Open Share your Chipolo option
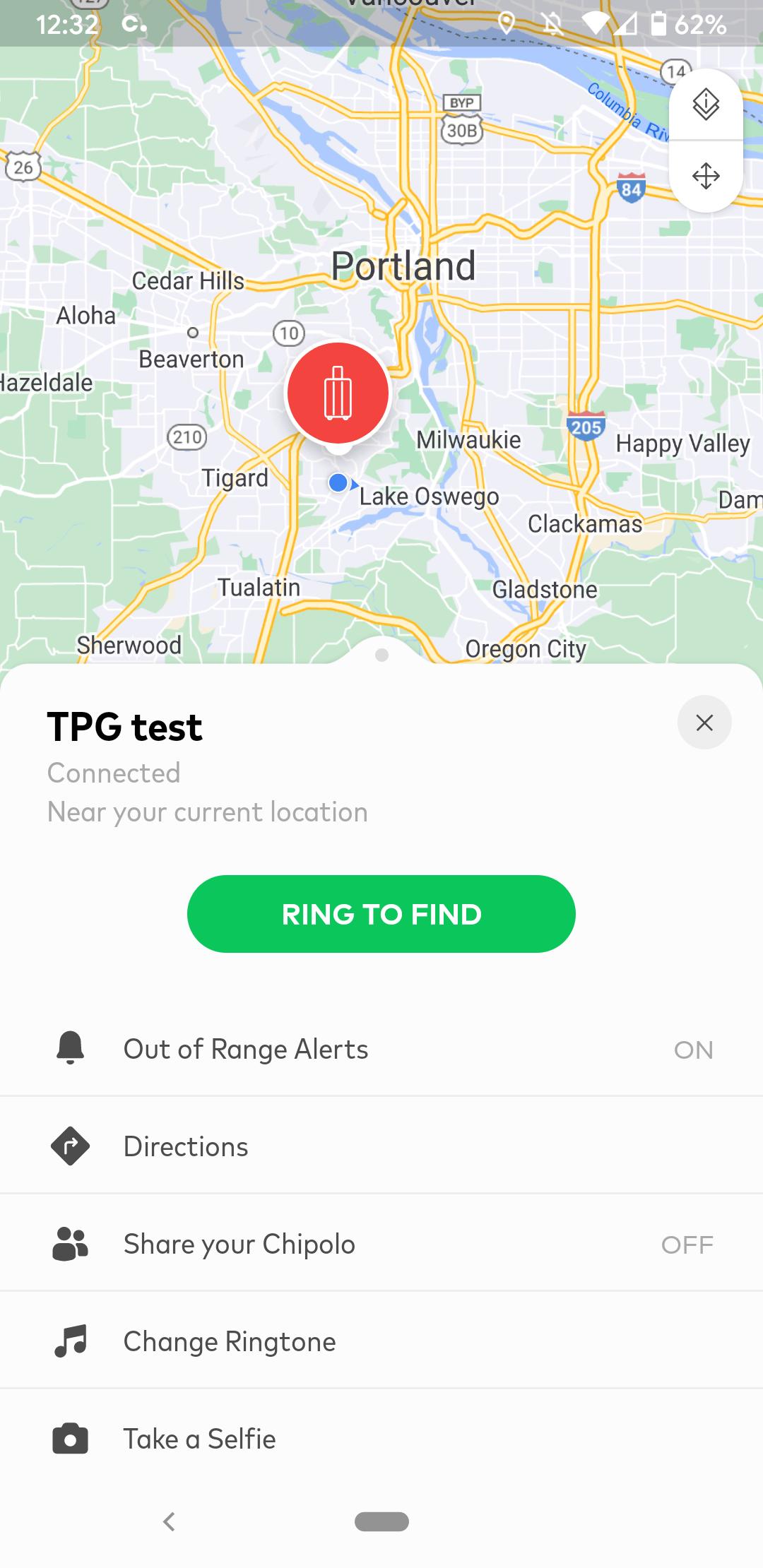The height and width of the screenshot is (1568, 763). (381, 1245)
